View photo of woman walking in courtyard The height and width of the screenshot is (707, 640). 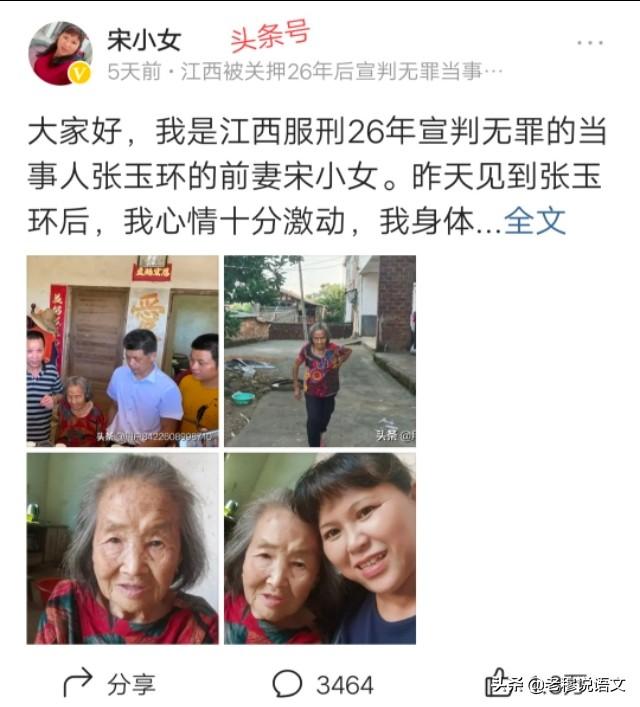point(319,350)
